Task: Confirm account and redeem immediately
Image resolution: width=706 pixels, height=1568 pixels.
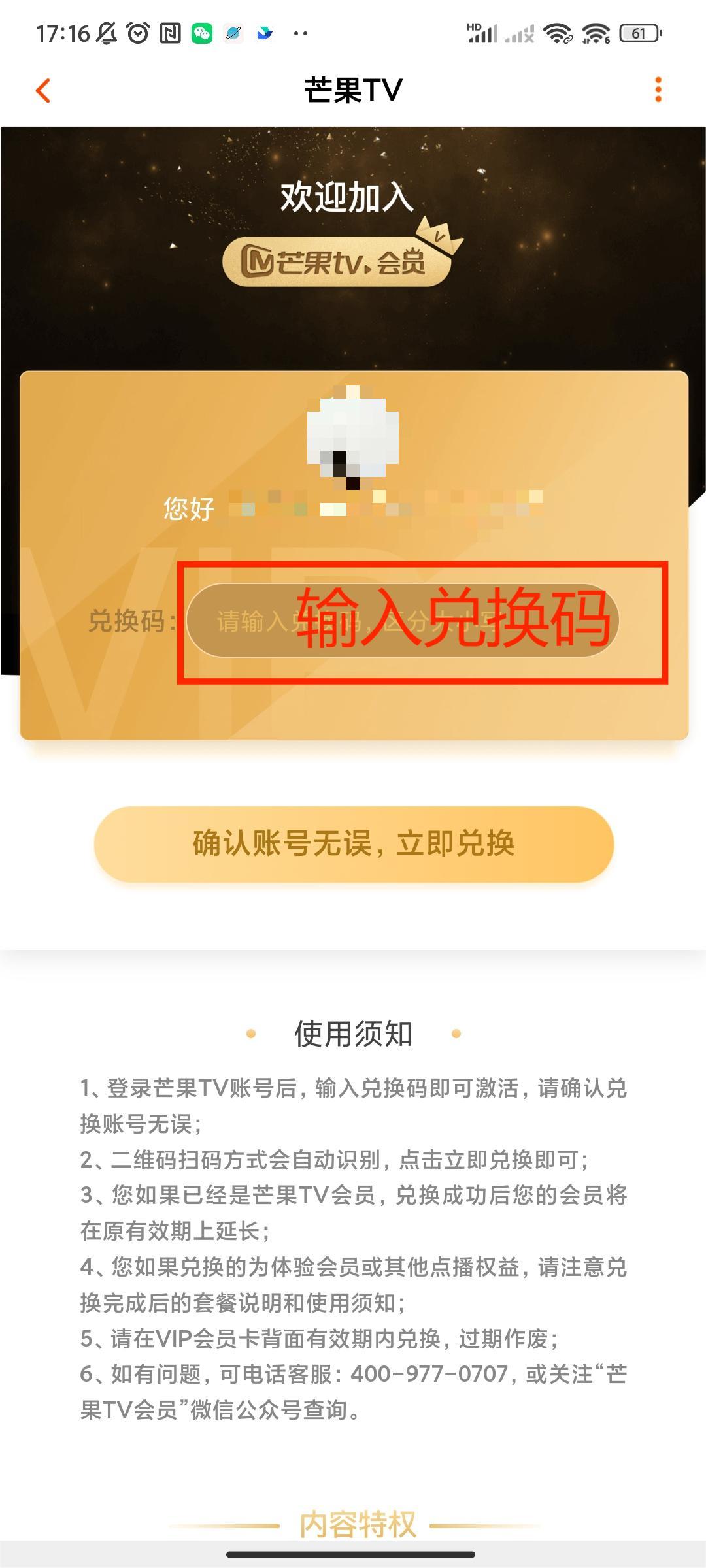Action: click(354, 843)
